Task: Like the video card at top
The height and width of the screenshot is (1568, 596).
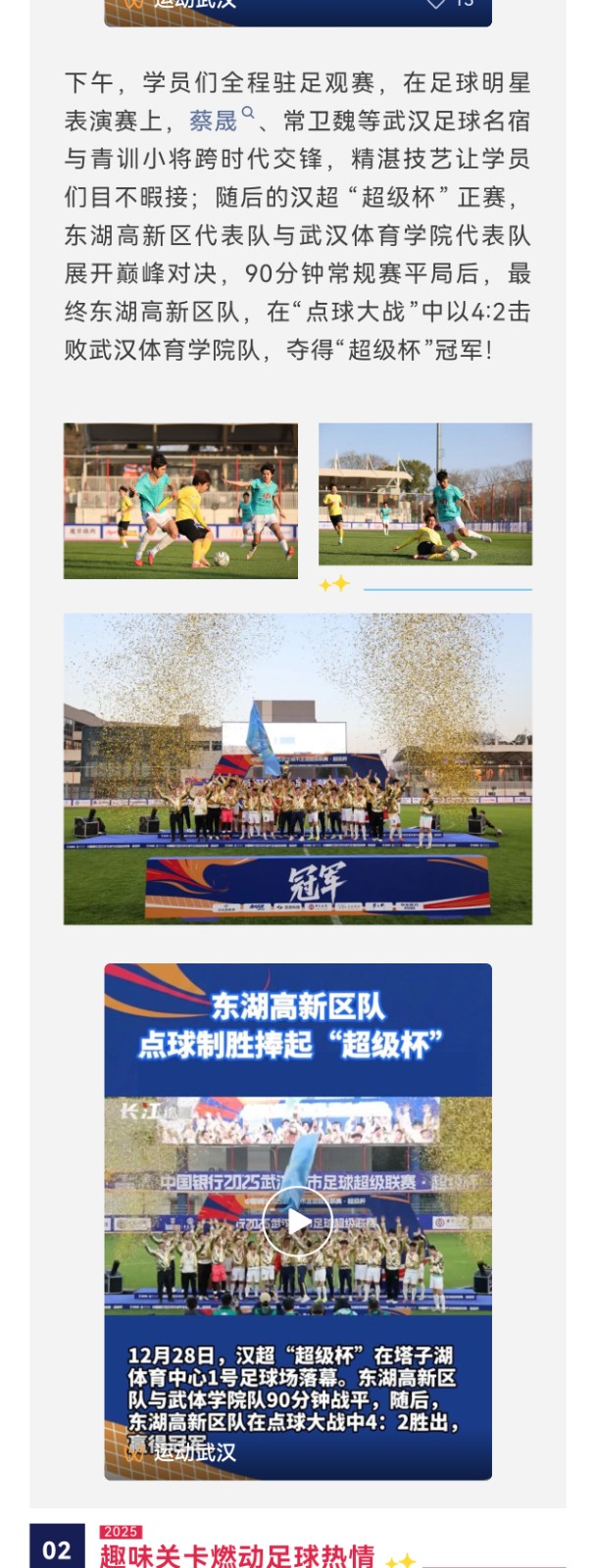Action: tap(437, 4)
